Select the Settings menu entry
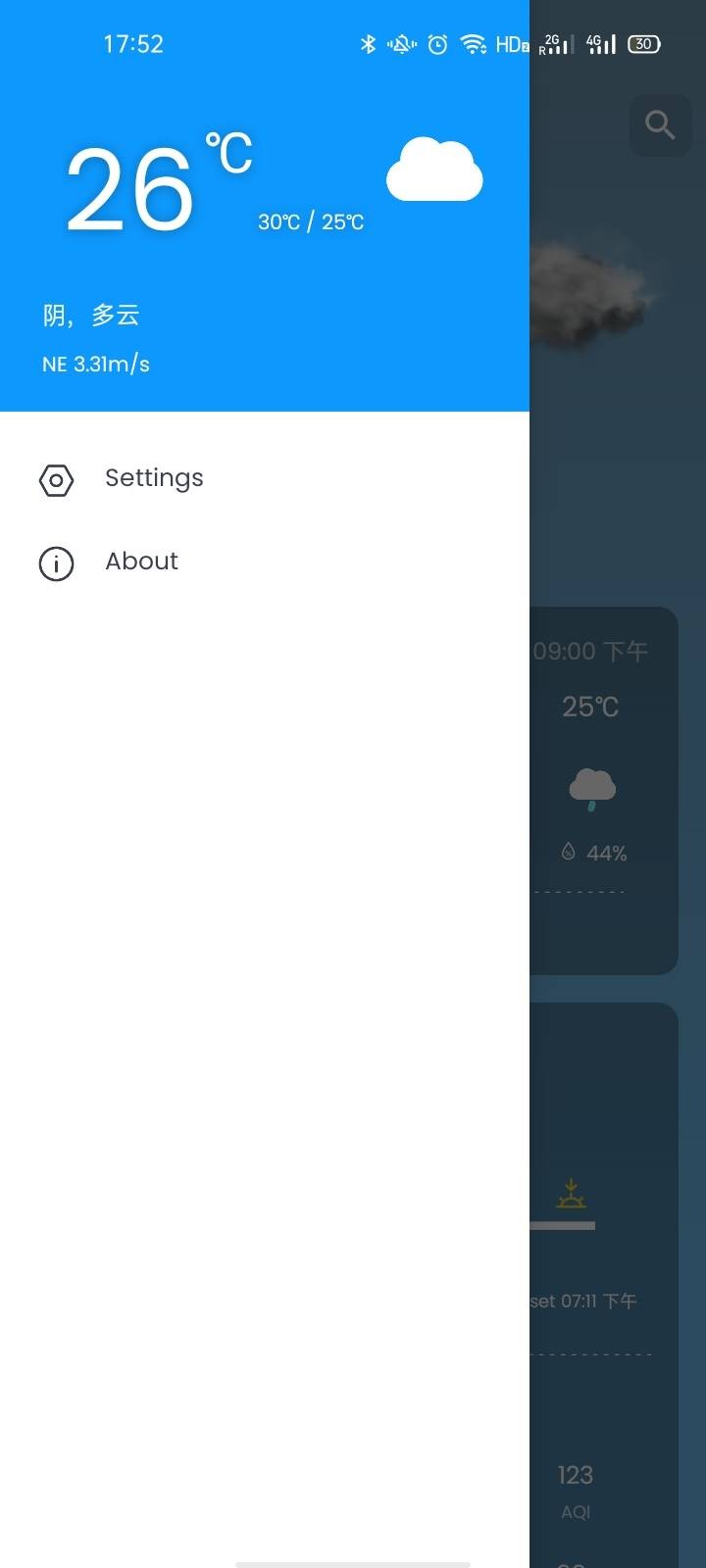Image resolution: width=706 pixels, height=1568 pixels. pyautogui.click(x=154, y=478)
